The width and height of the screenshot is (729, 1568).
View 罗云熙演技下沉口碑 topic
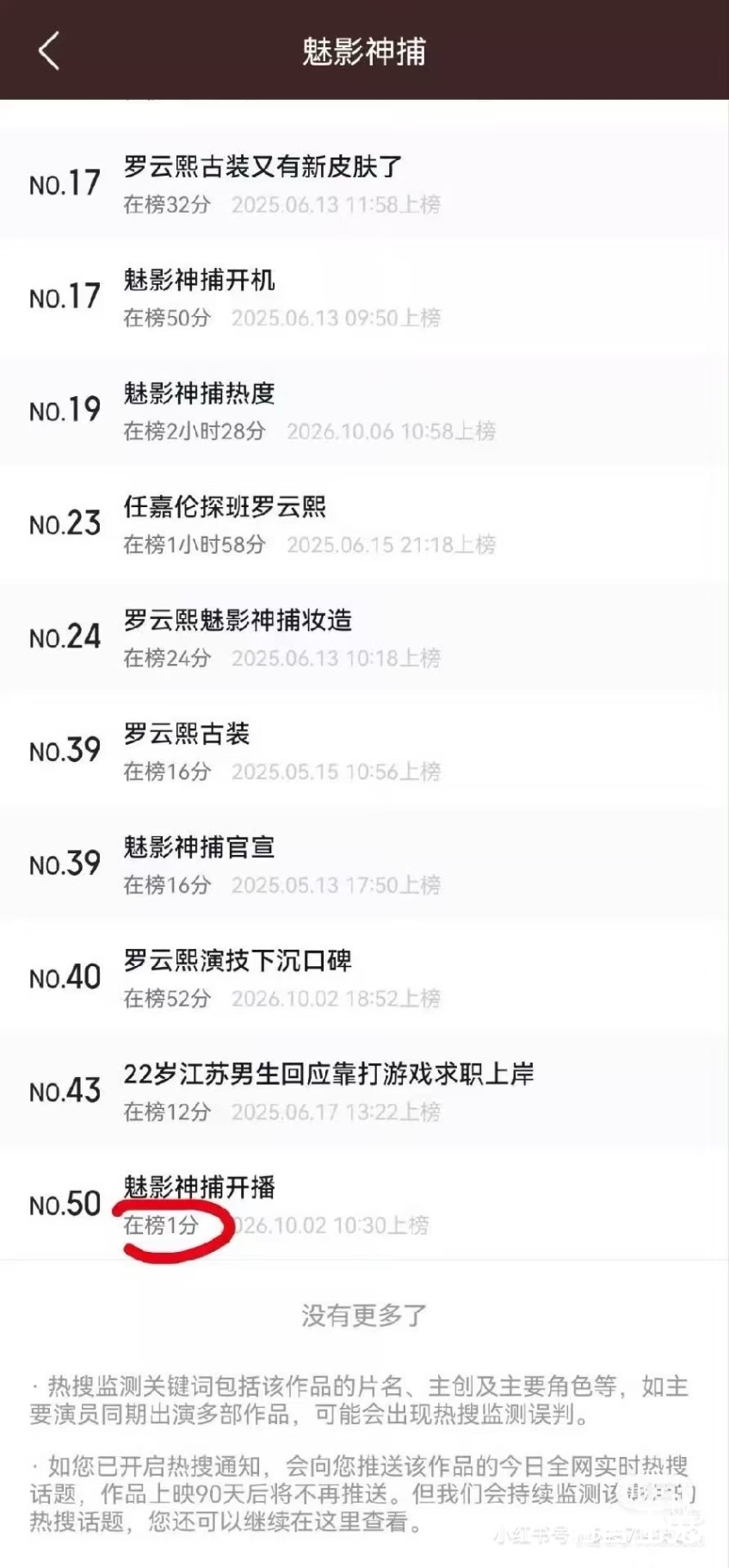[364, 978]
